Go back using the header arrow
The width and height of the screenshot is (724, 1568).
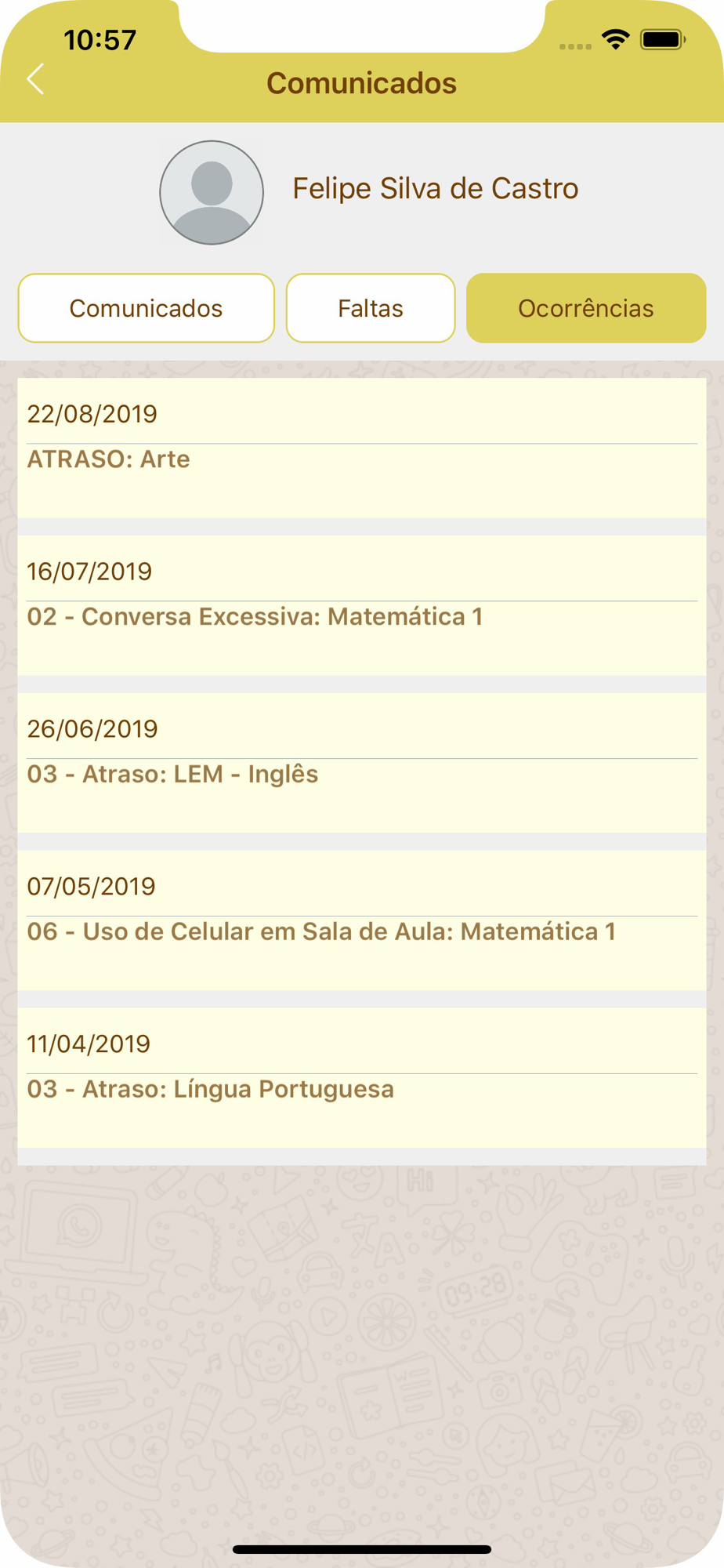click(36, 79)
